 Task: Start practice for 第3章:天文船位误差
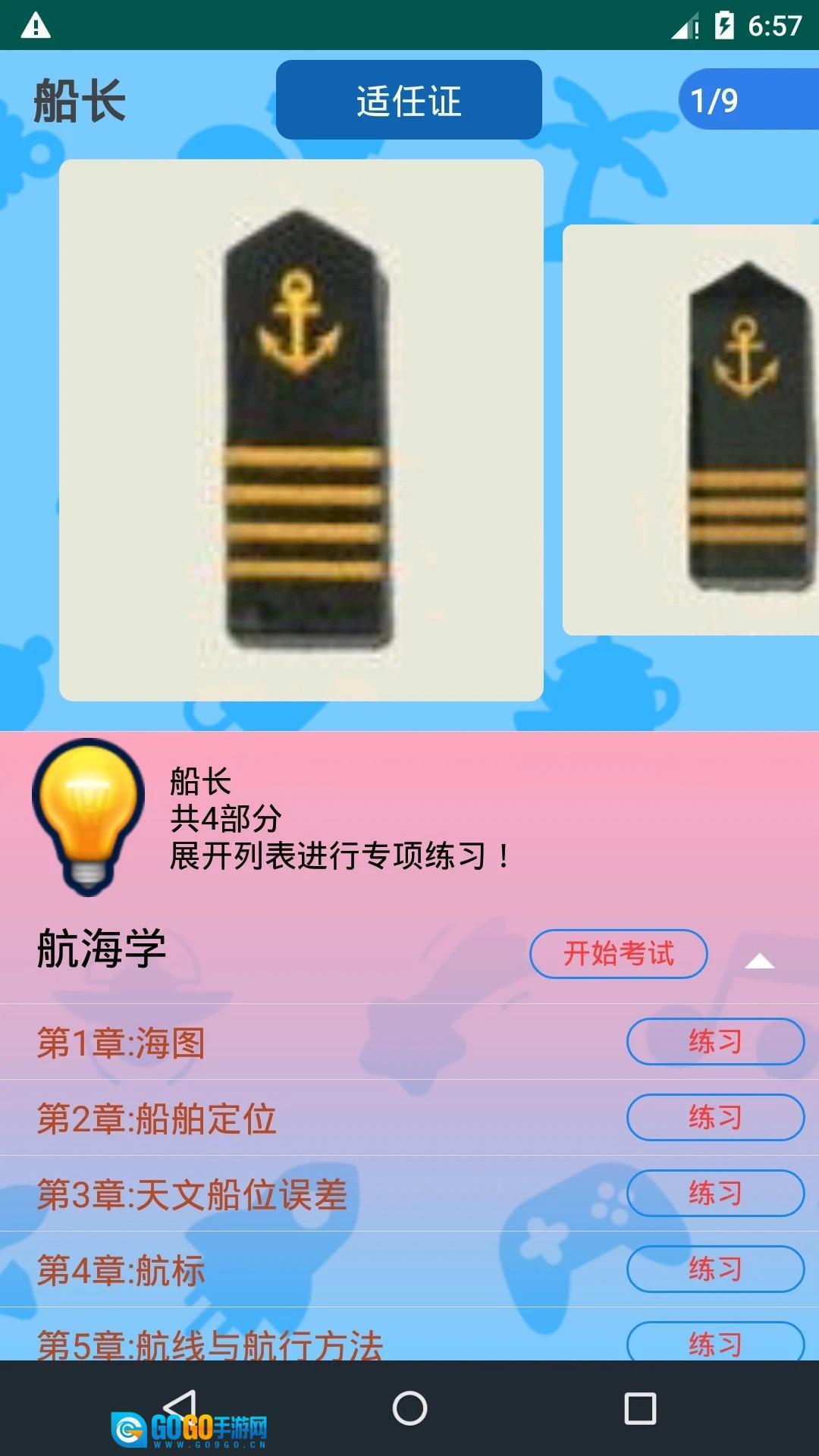coord(714,1193)
